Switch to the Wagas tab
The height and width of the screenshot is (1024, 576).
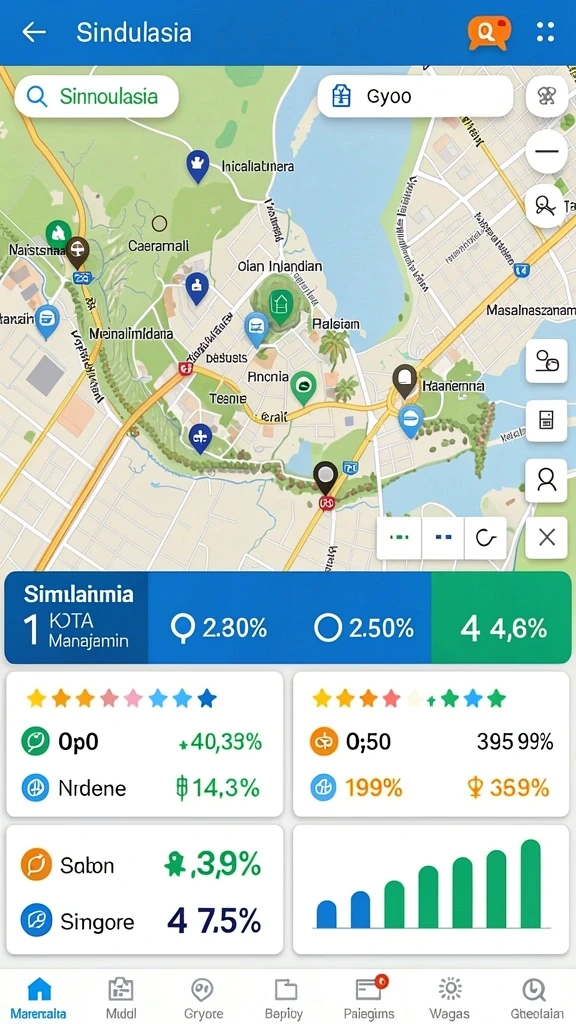tap(450, 998)
